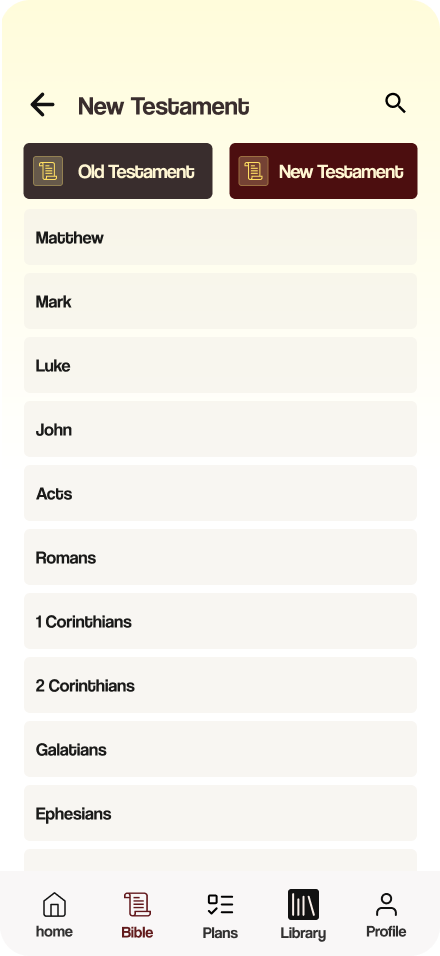The width and height of the screenshot is (440, 956).
Task: Open the book of Acts
Action: 221,493
